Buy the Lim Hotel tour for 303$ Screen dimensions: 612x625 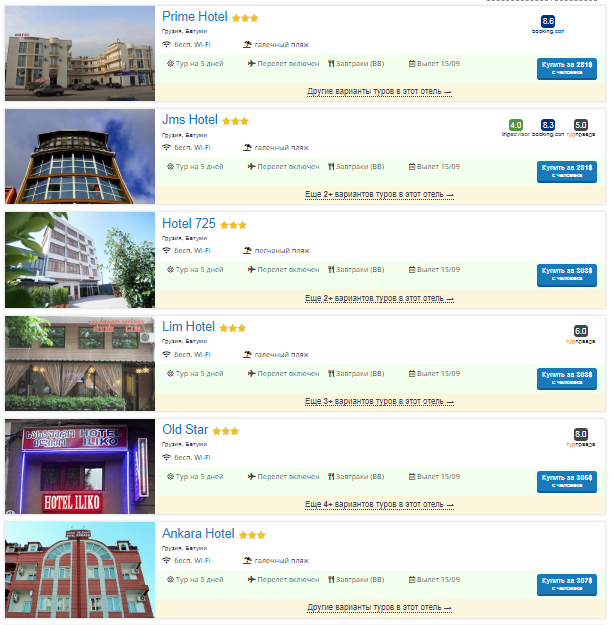pos(566,378)
